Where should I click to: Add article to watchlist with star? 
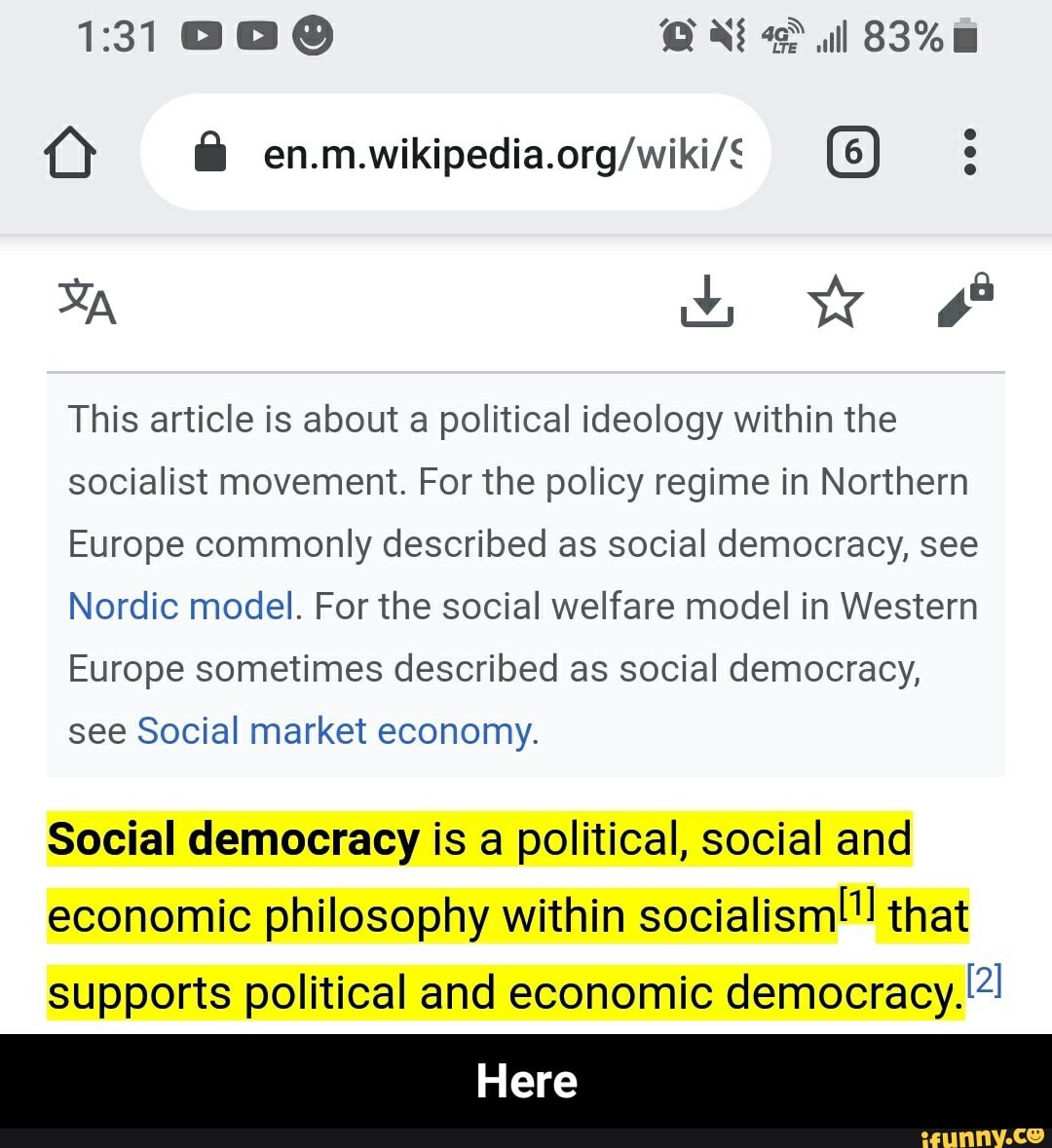[836, 302]
